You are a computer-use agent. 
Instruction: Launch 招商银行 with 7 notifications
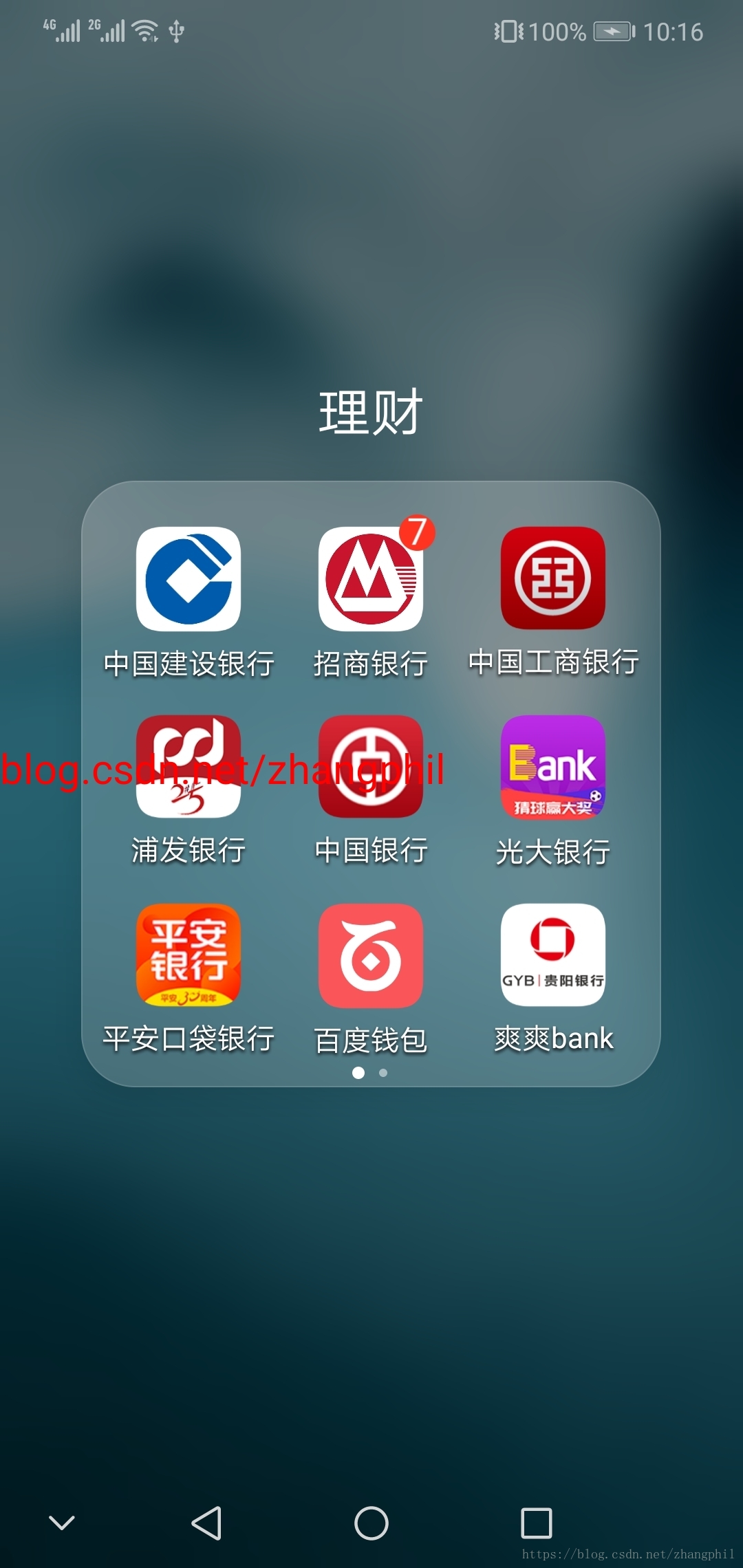[371, 579]
